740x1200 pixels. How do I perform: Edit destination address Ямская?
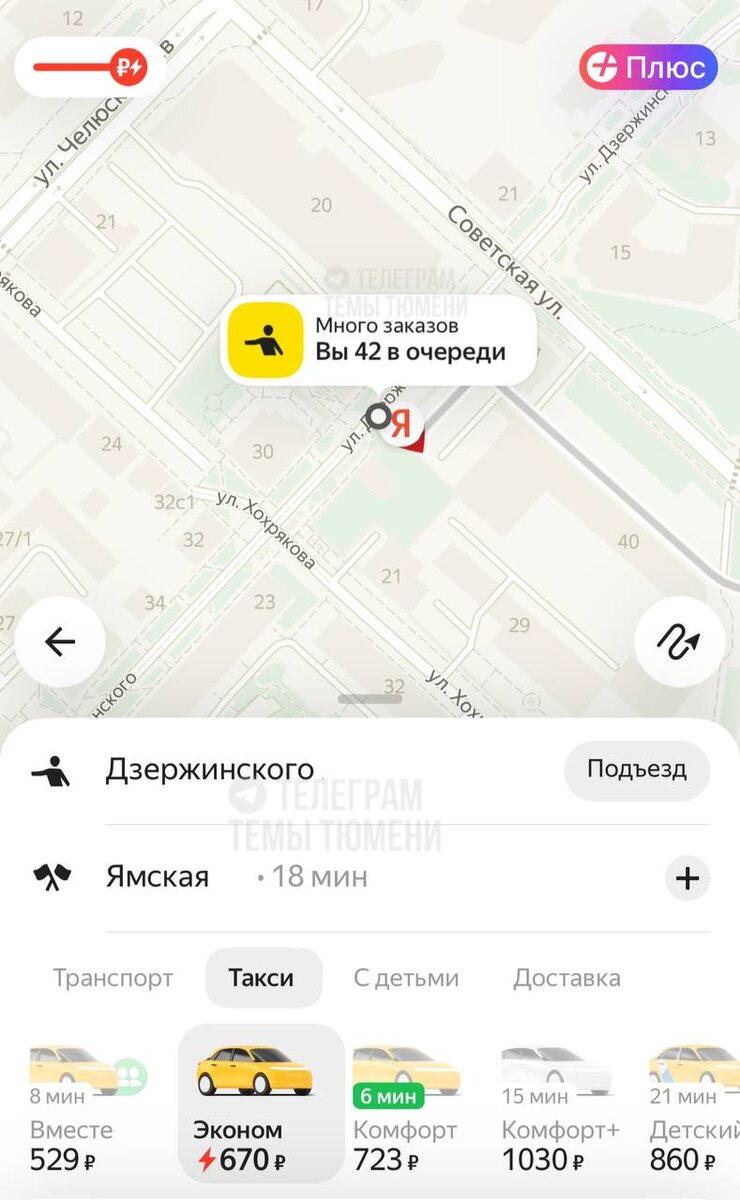tap(158, 877)
